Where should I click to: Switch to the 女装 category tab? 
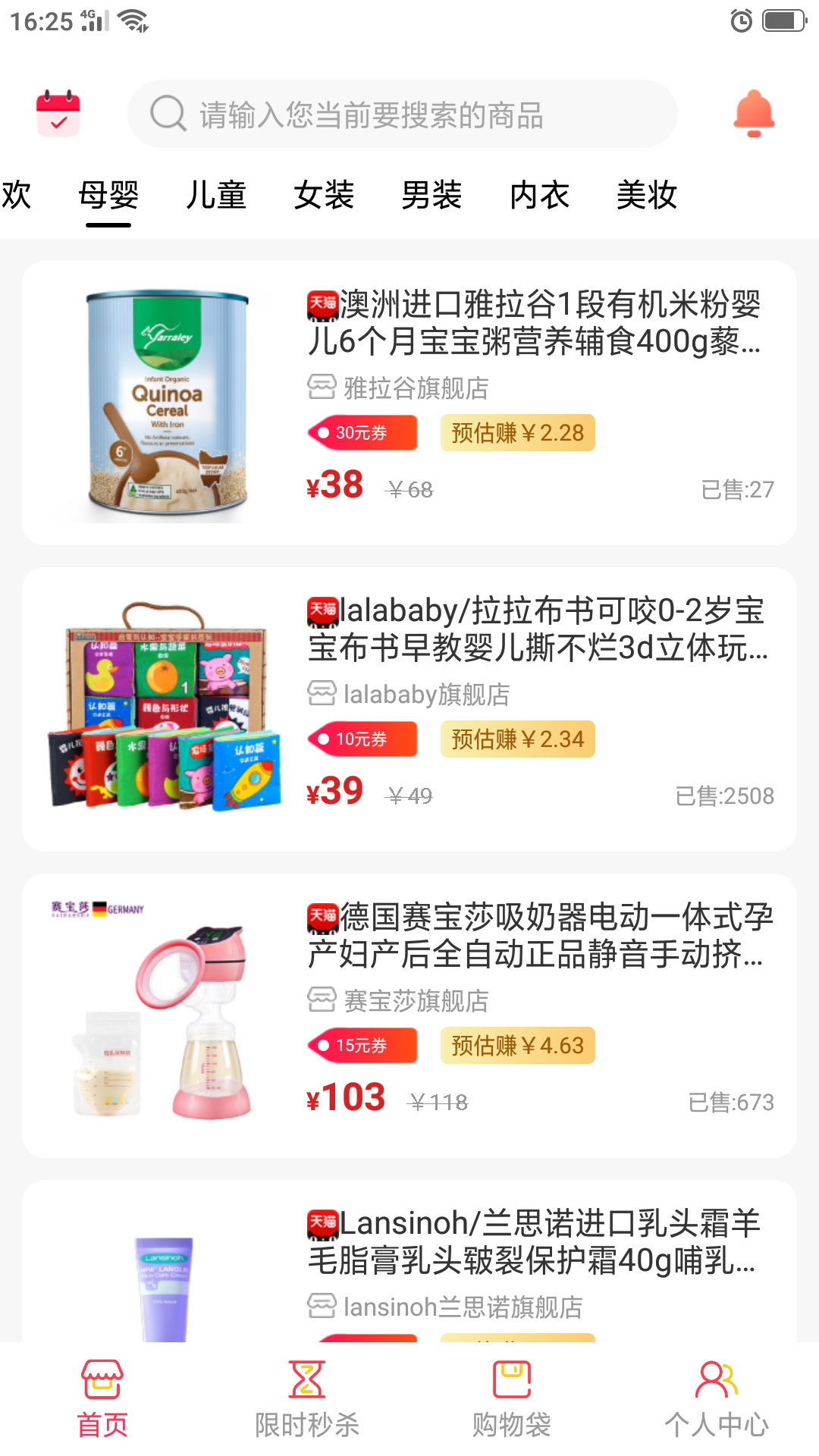point(324,196)
